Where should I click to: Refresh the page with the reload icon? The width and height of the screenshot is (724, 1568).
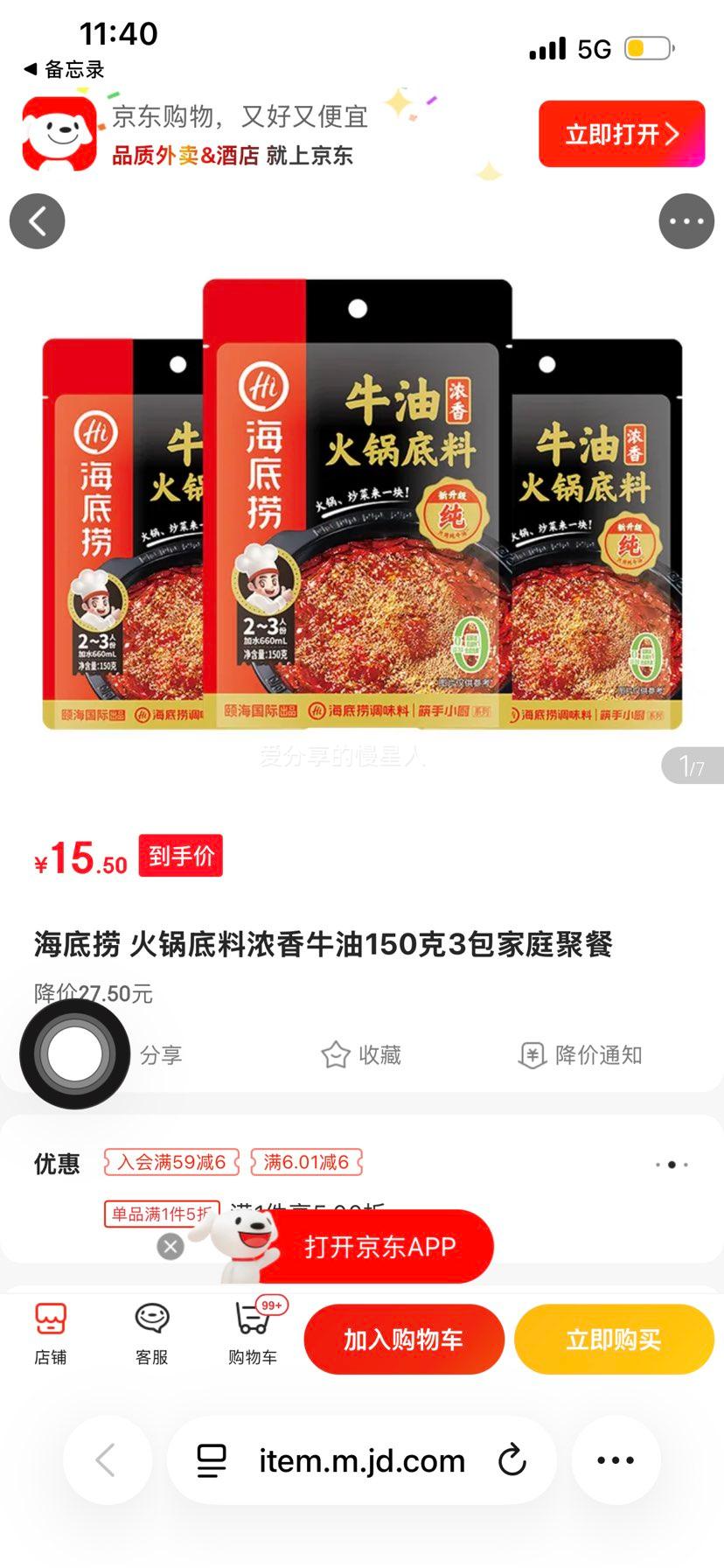[x=512, y=1459]
